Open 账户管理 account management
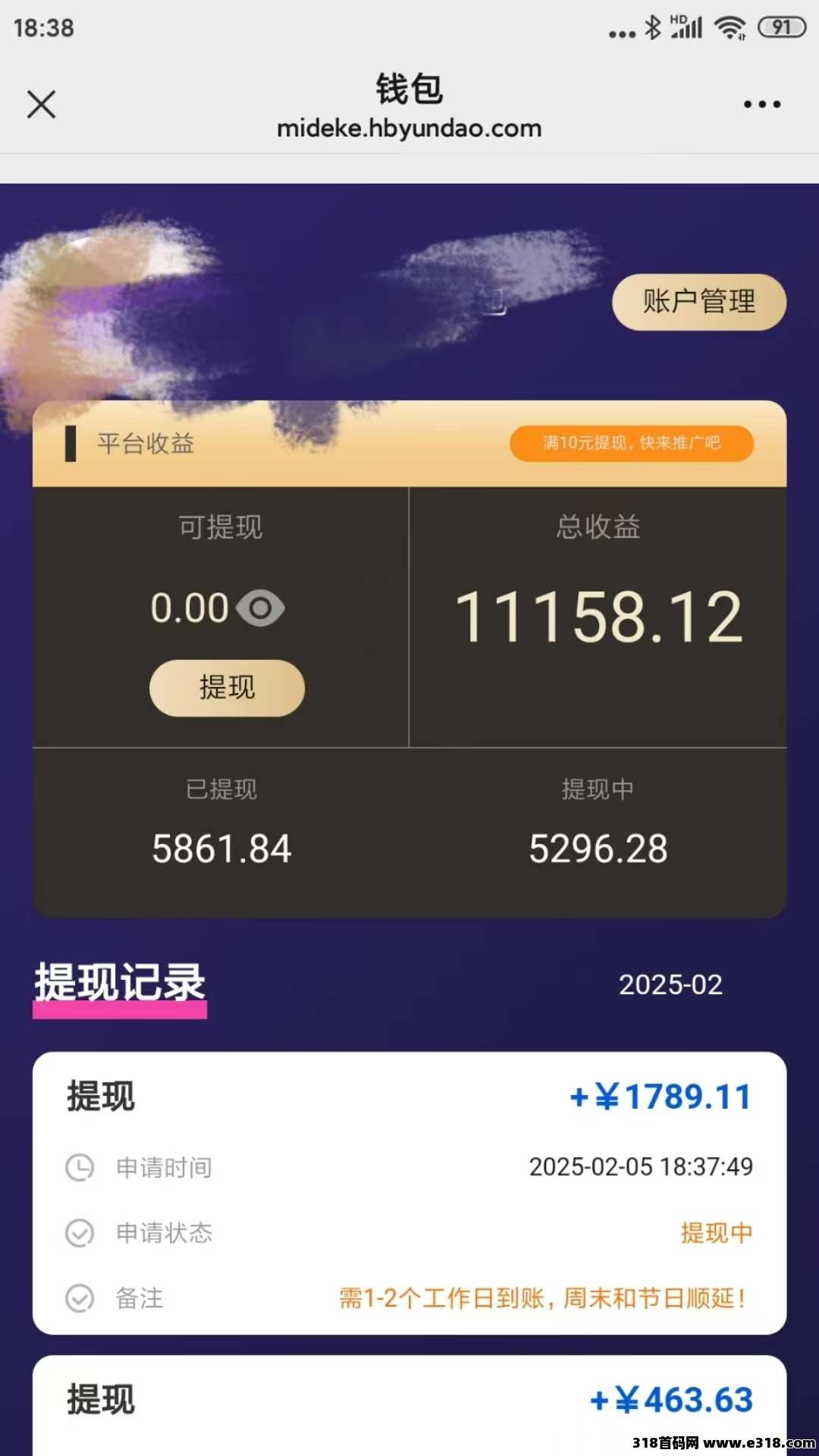The image size is (819, 1456). point(699,302)
